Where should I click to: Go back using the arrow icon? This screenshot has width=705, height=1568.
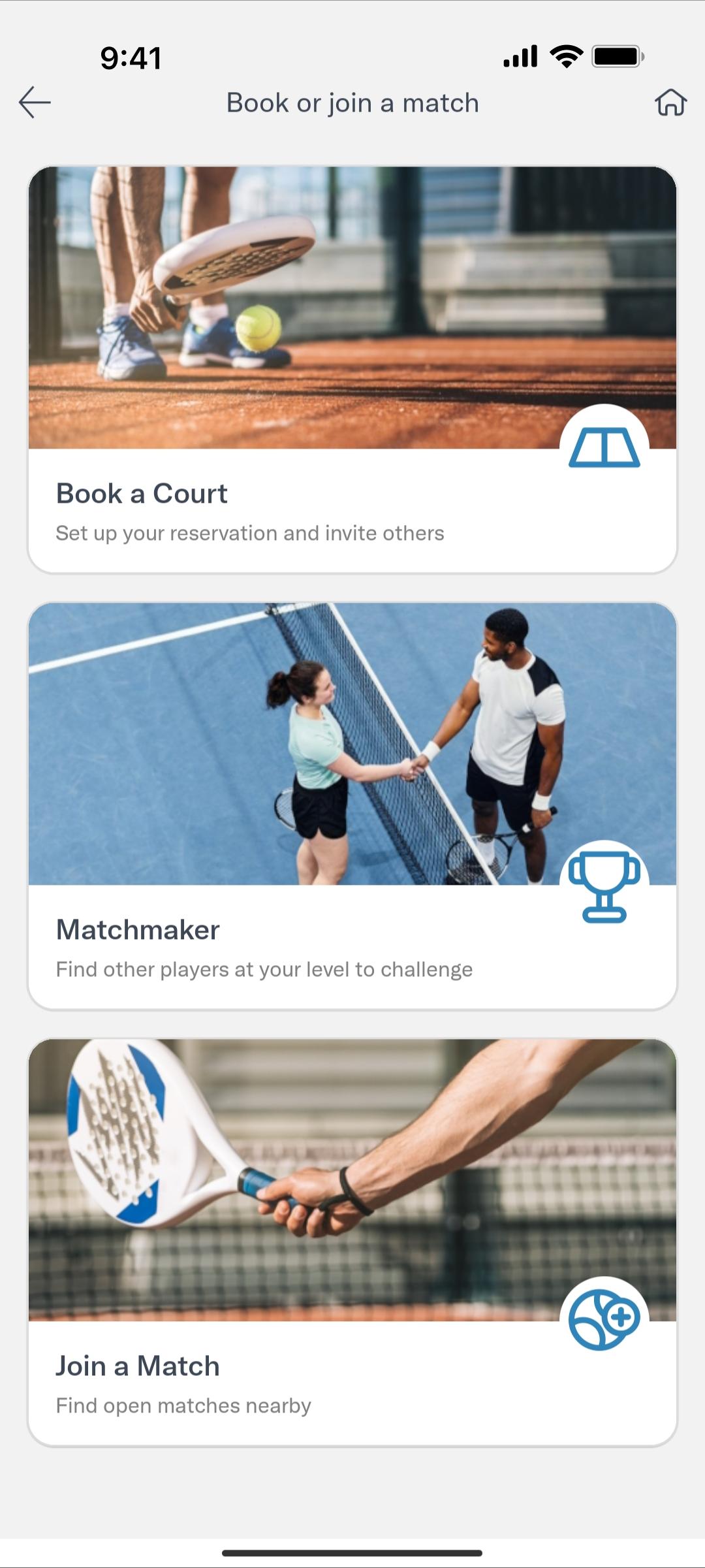click(x=35, y=103)
